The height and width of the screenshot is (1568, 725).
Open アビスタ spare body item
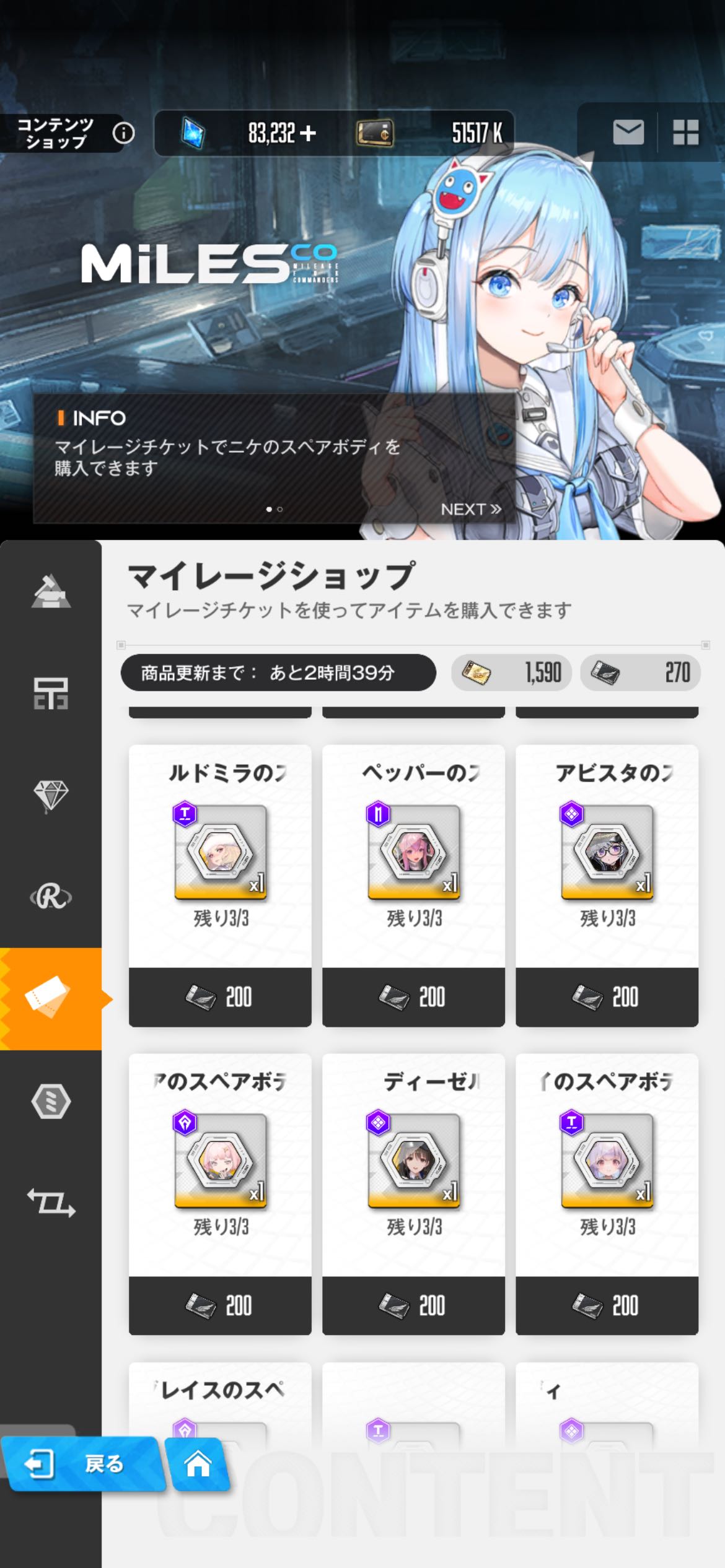pyautogui.click(x=607, y=886)
